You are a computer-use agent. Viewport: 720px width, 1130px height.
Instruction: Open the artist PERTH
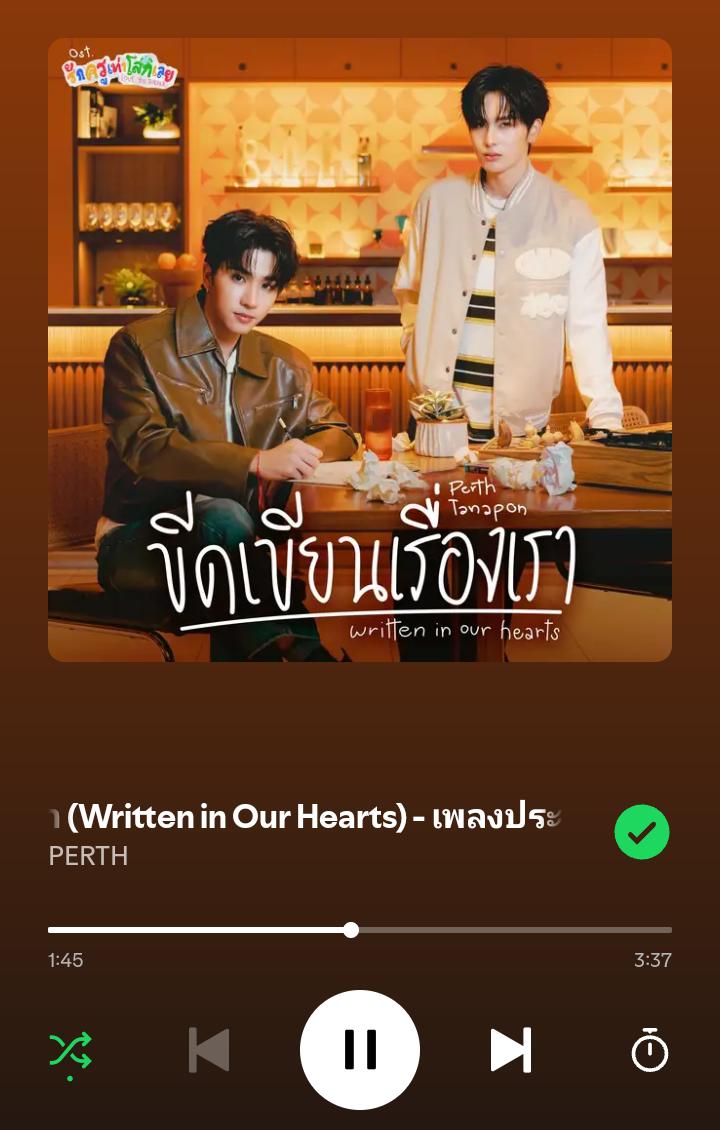[88, 856]
